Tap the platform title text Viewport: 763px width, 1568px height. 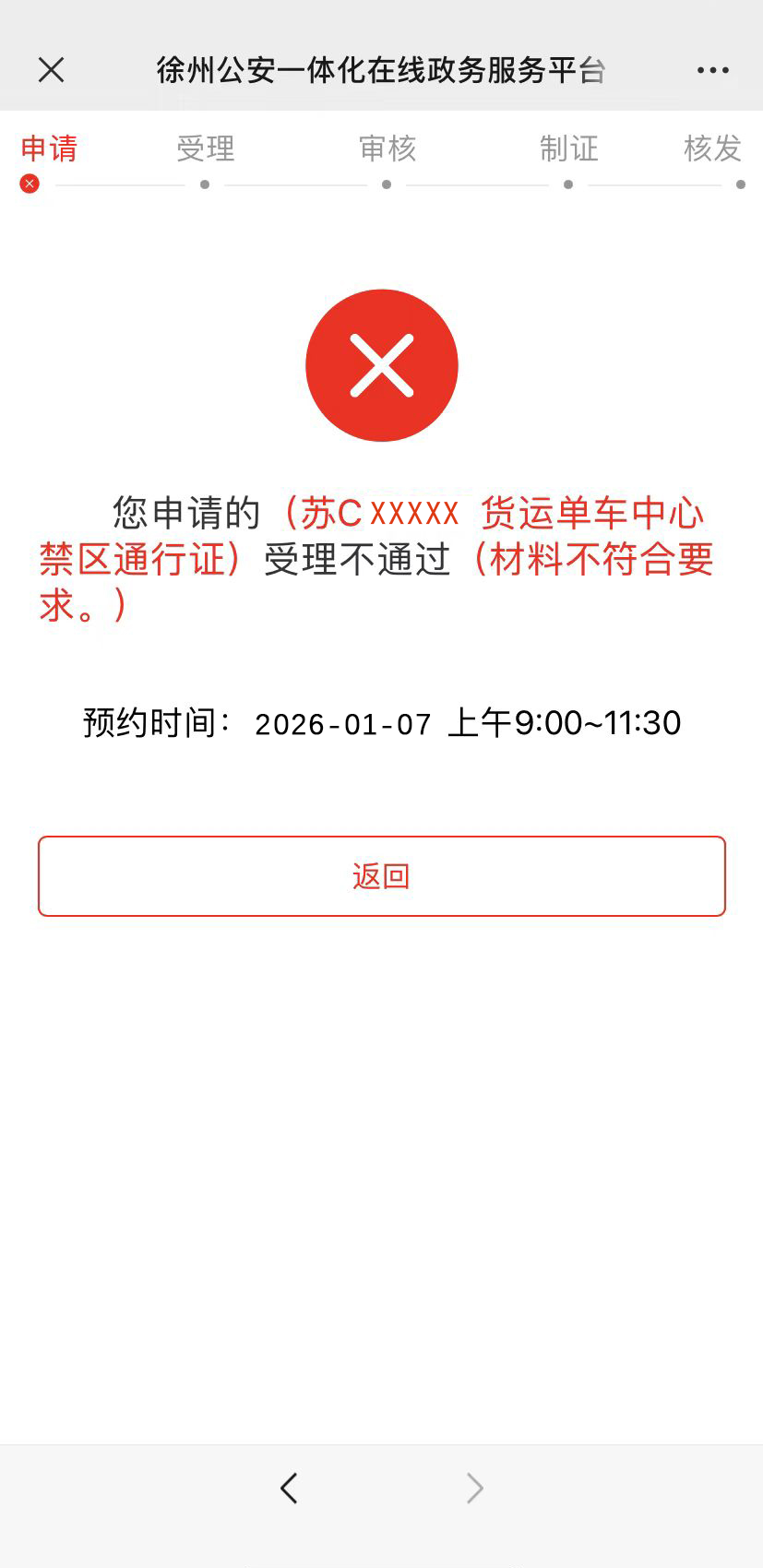[381, 69]
